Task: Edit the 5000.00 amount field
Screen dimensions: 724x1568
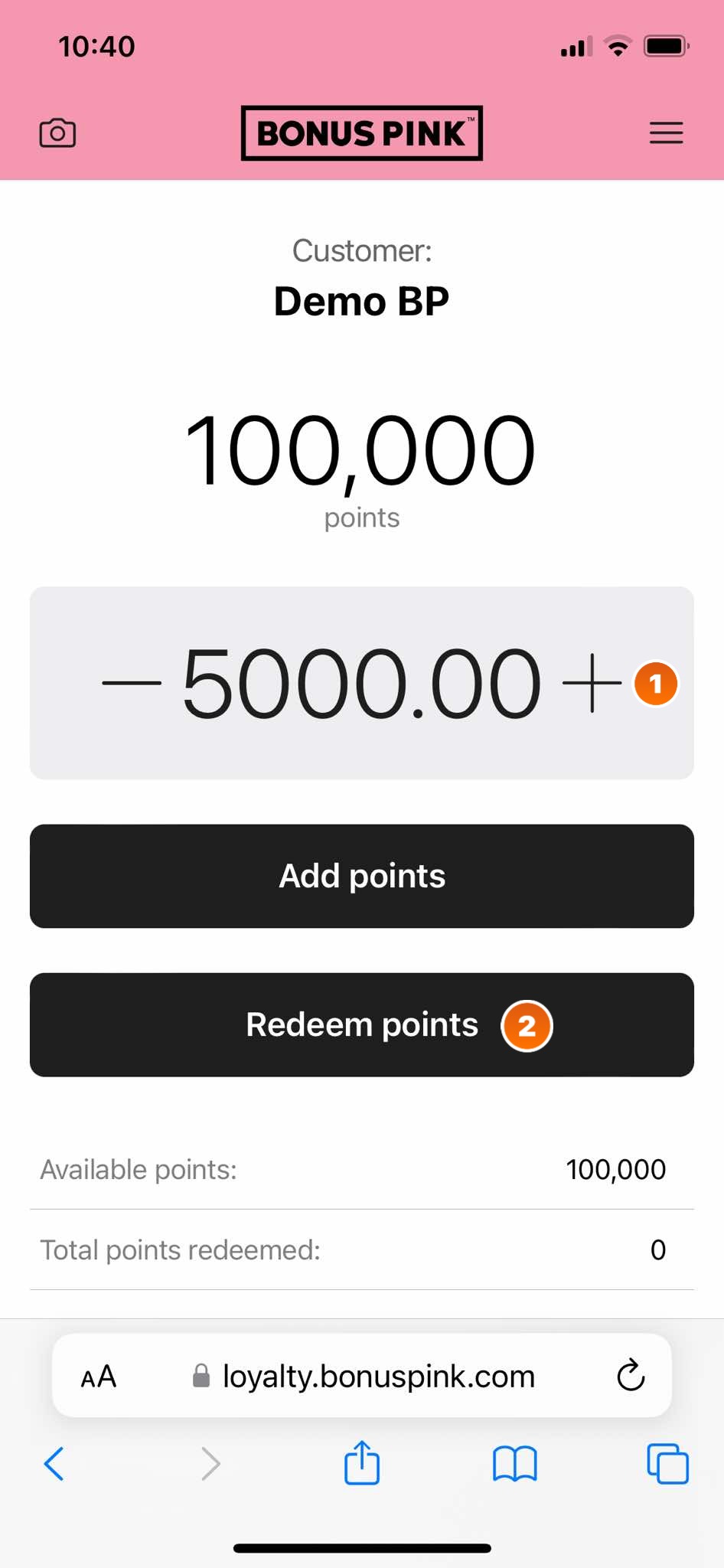Action: coord(361,683)
